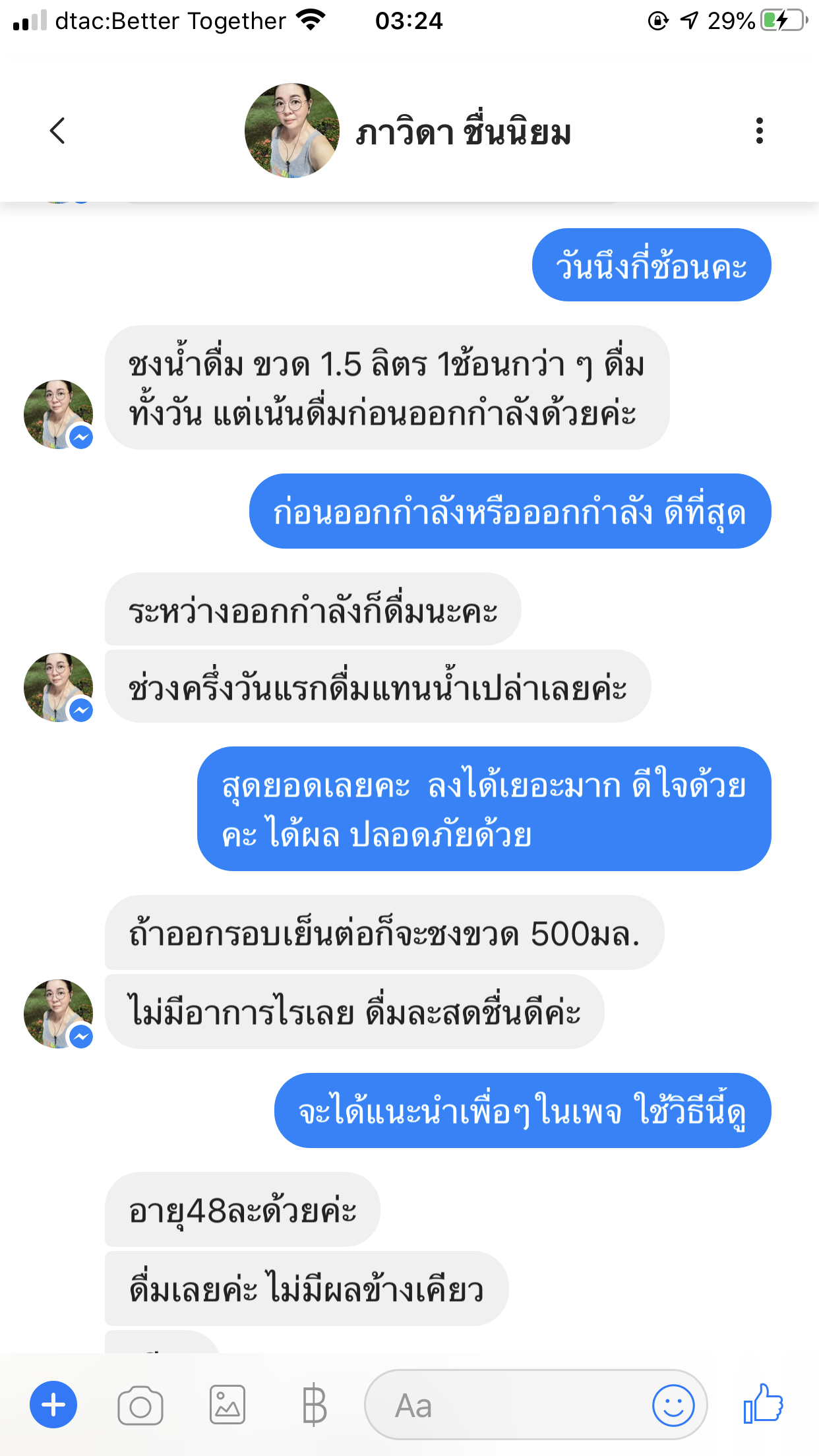Tap the location arrow in the status bar

pos(688,20)
